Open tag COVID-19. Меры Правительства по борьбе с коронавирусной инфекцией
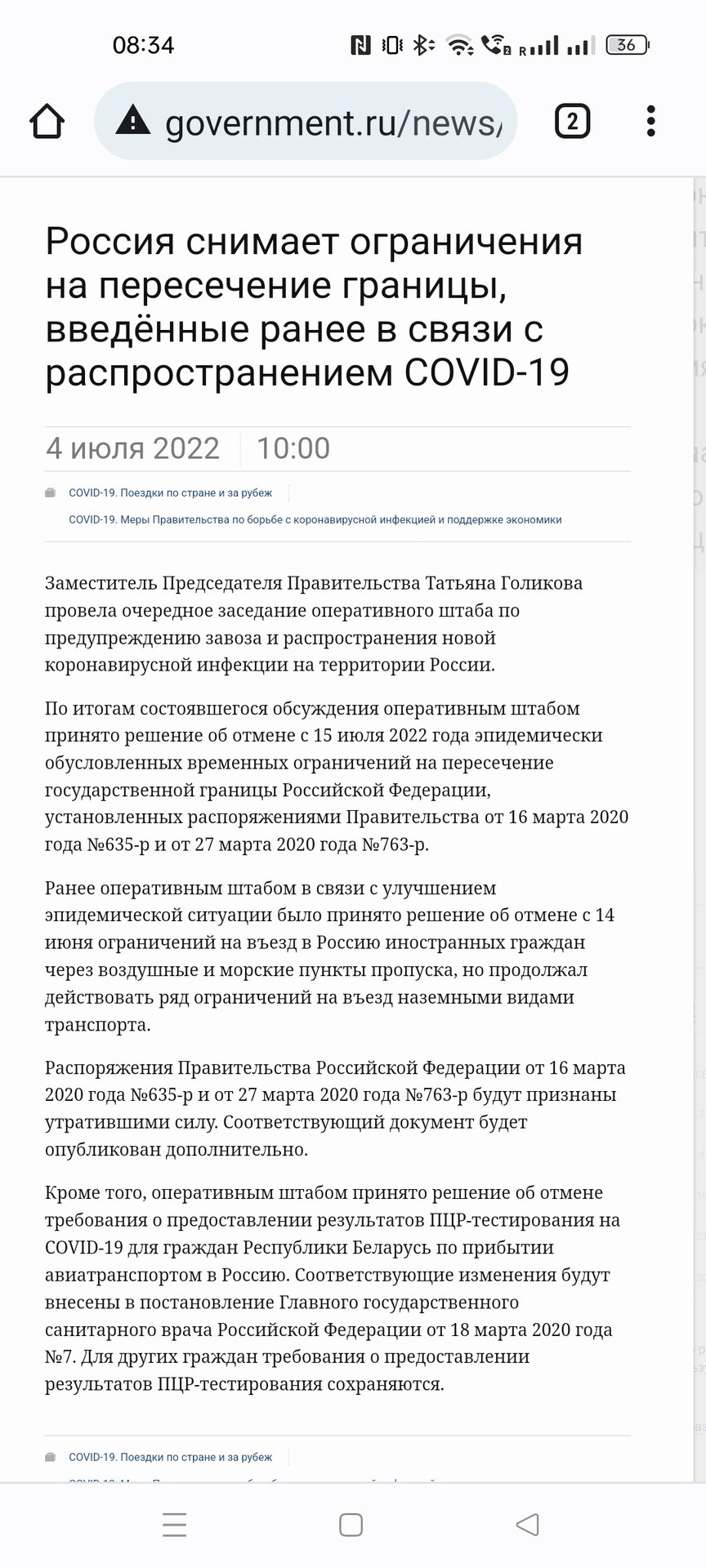 click(x=315, y=519)
